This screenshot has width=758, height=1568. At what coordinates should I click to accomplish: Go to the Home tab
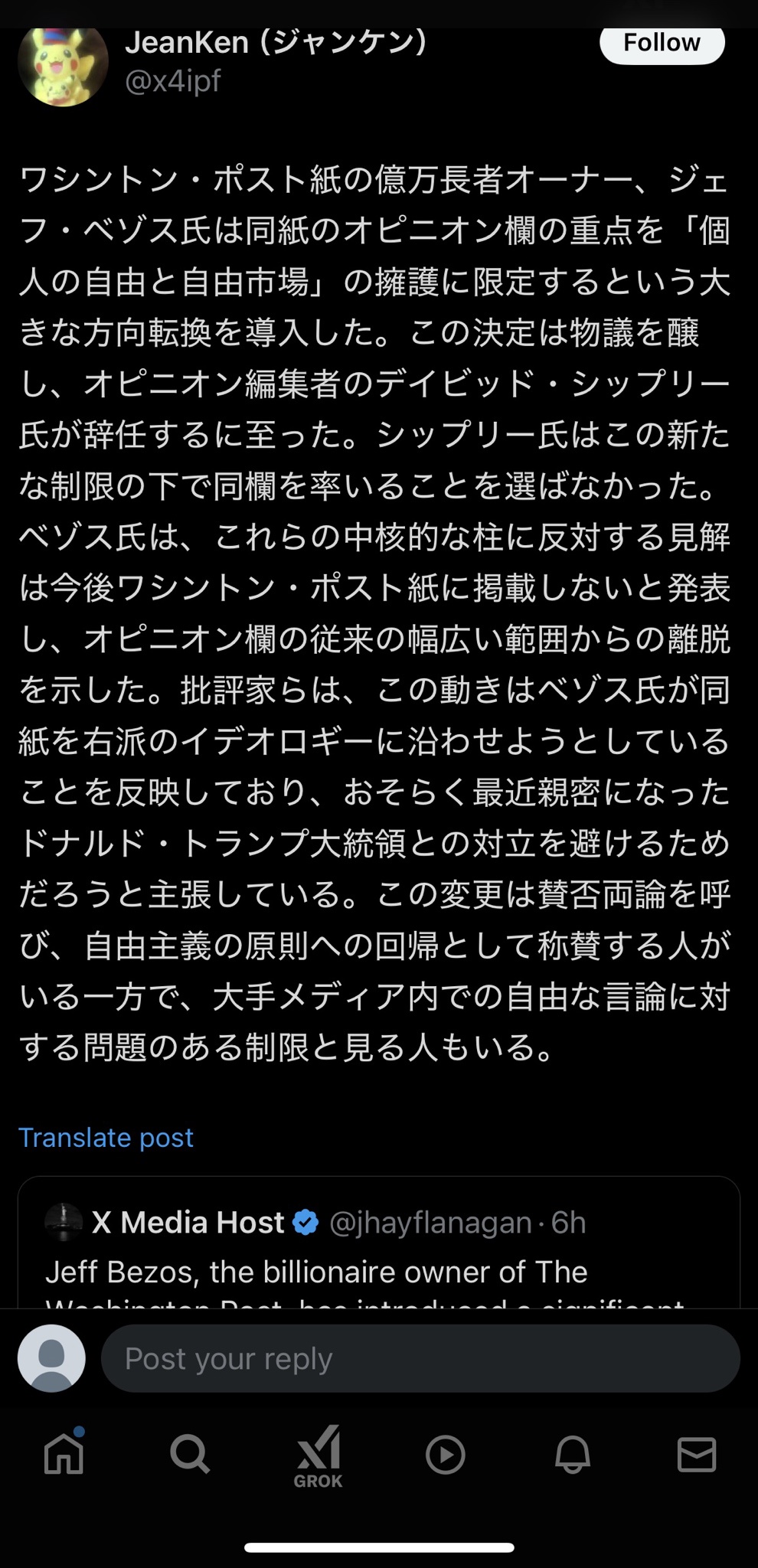click(64, 1453)
